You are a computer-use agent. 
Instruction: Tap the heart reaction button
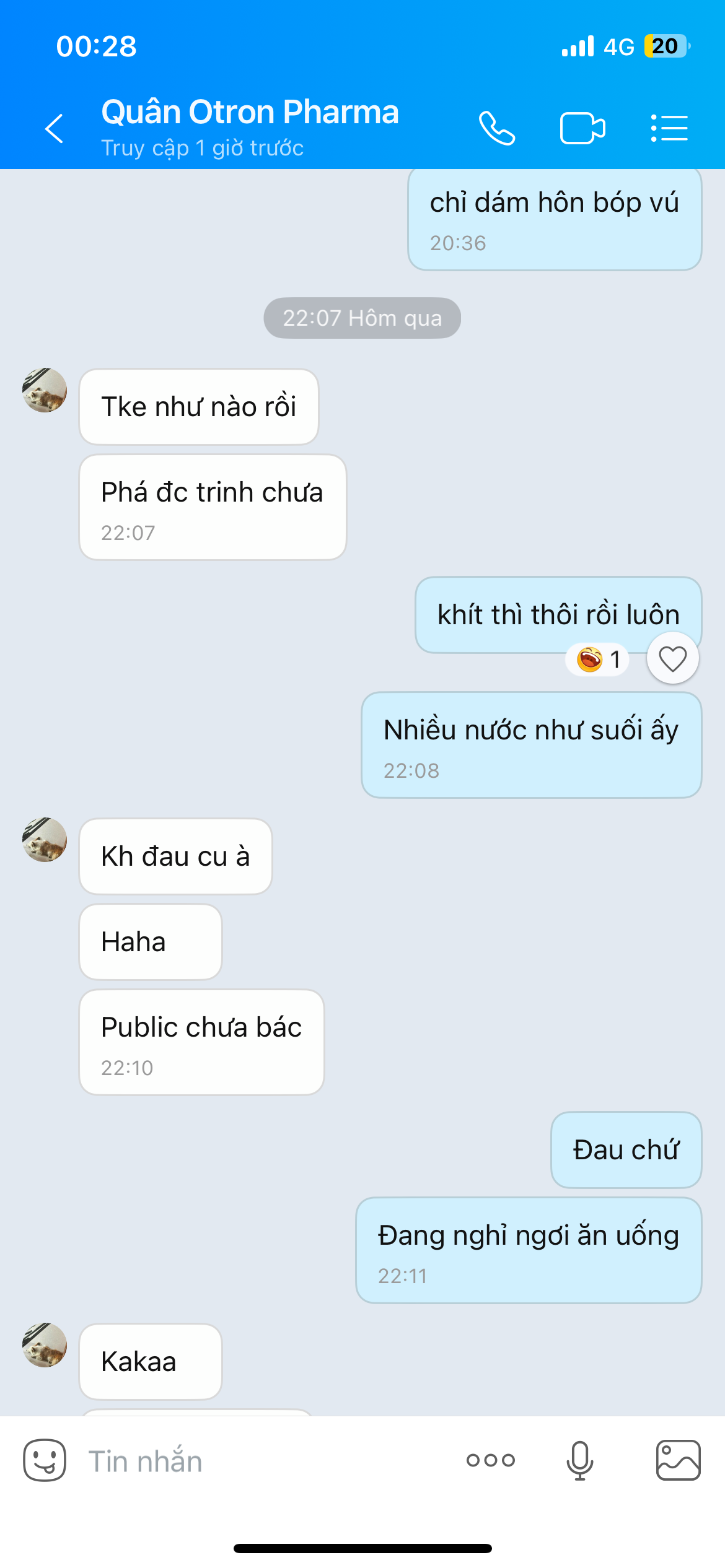(x=673, y=658)
